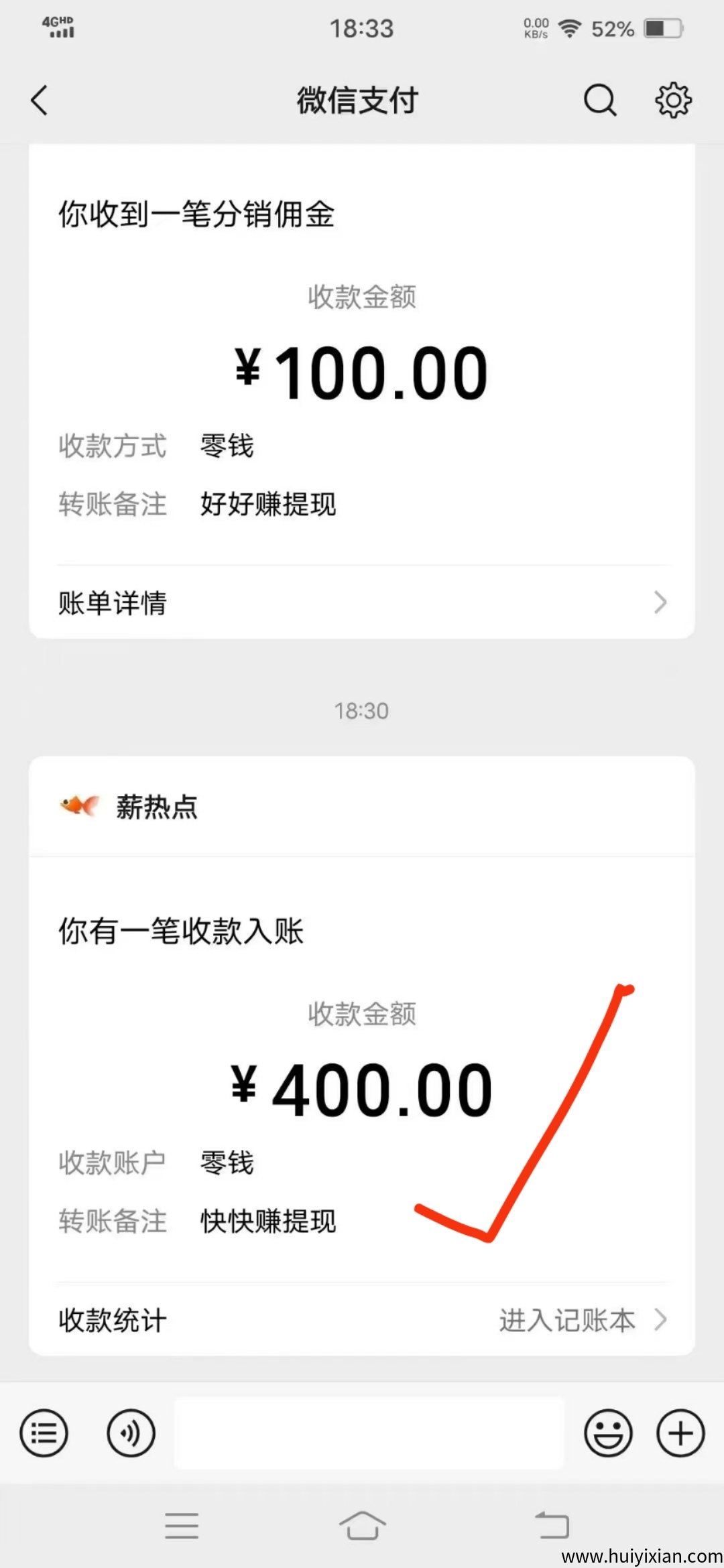Switch to voice input

click(x=131, y=1433)
